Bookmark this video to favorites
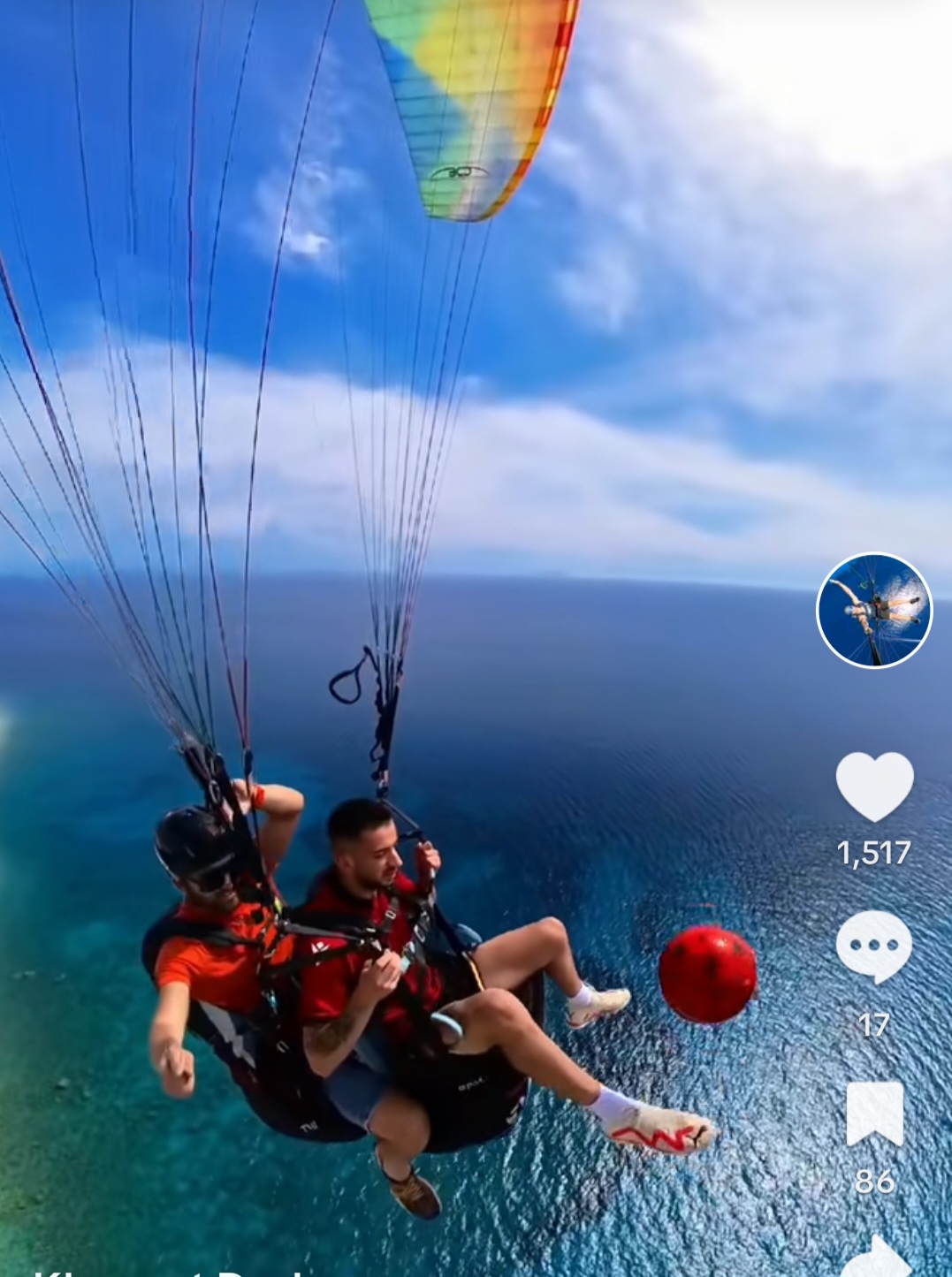Image resolution: width=952 pixels, height=1277 pixels. tap(874, 1114)
